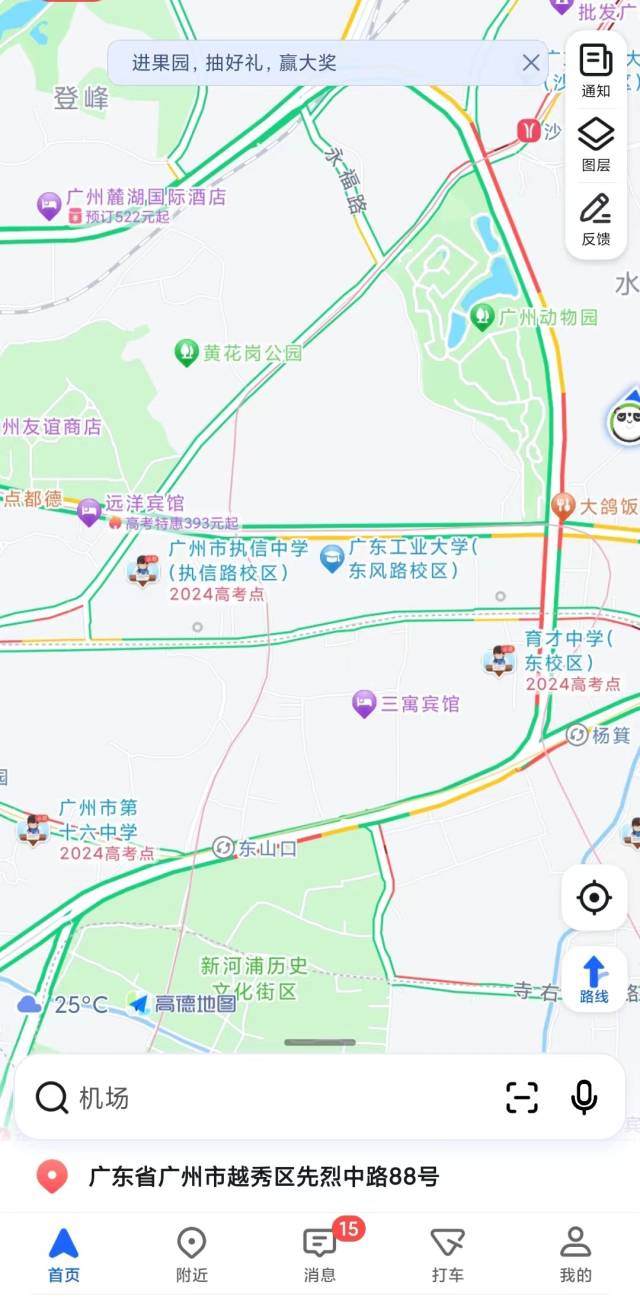Open the 路线 route planner
This screenshot has height=1308, width=640.
[594, 979]
